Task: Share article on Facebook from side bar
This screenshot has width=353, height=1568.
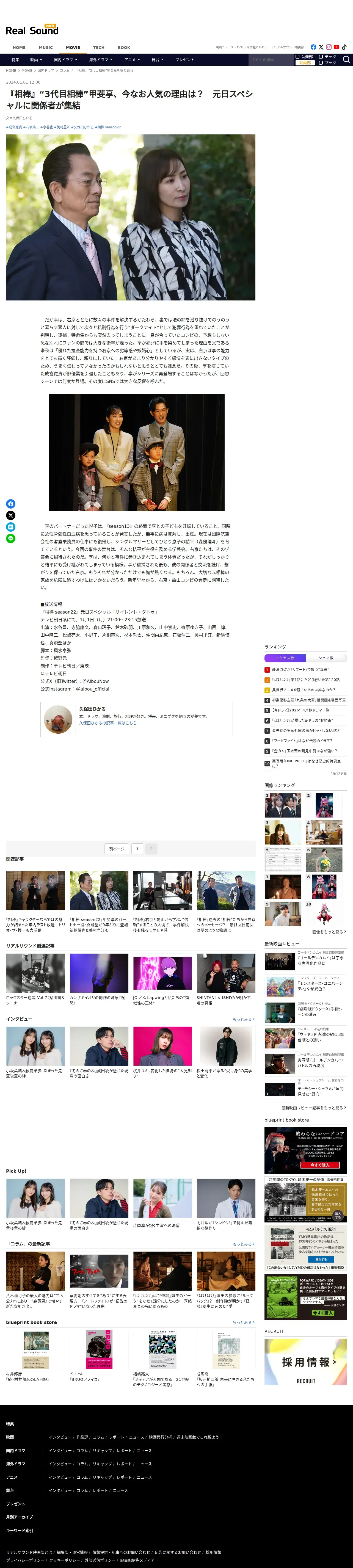Action: tap(10, 503)
